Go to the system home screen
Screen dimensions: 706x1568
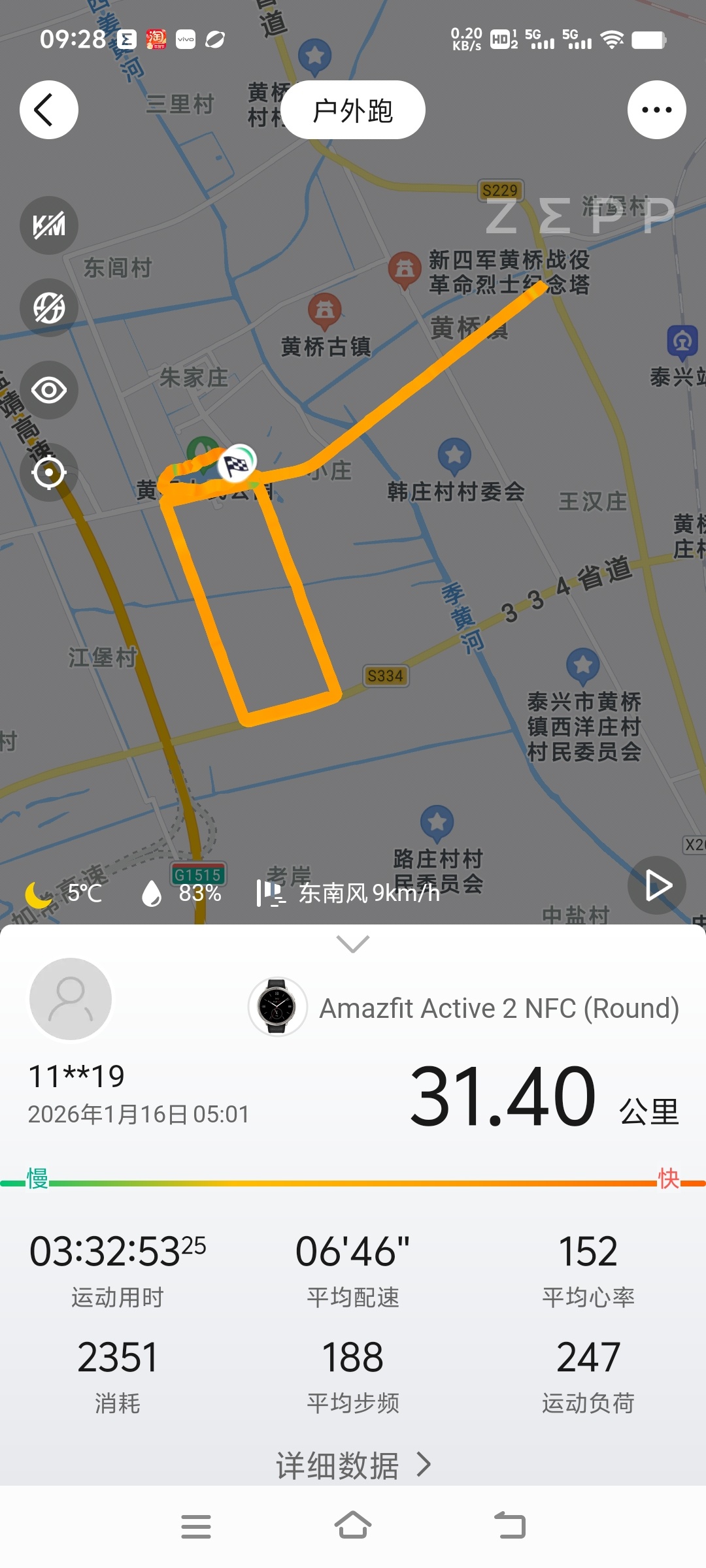353,1526
